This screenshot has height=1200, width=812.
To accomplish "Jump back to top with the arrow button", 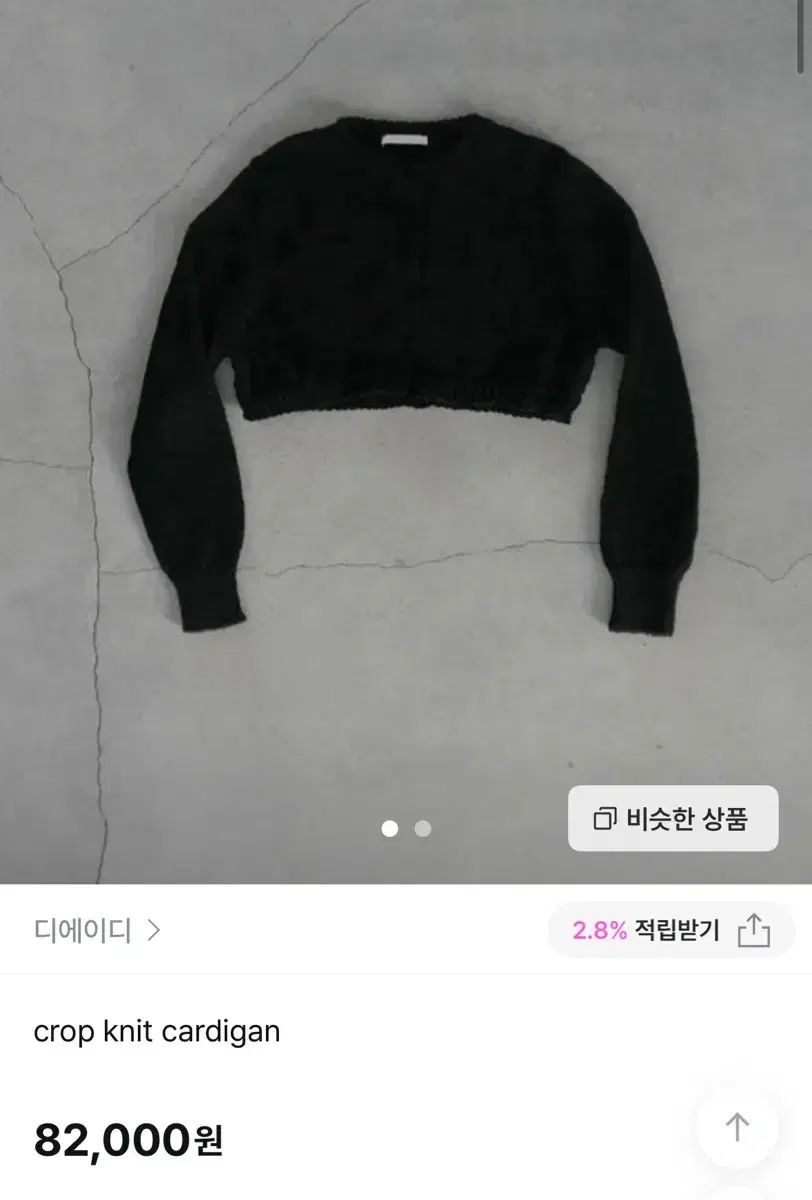I will pyautogui.click(x=737, y=1127).
